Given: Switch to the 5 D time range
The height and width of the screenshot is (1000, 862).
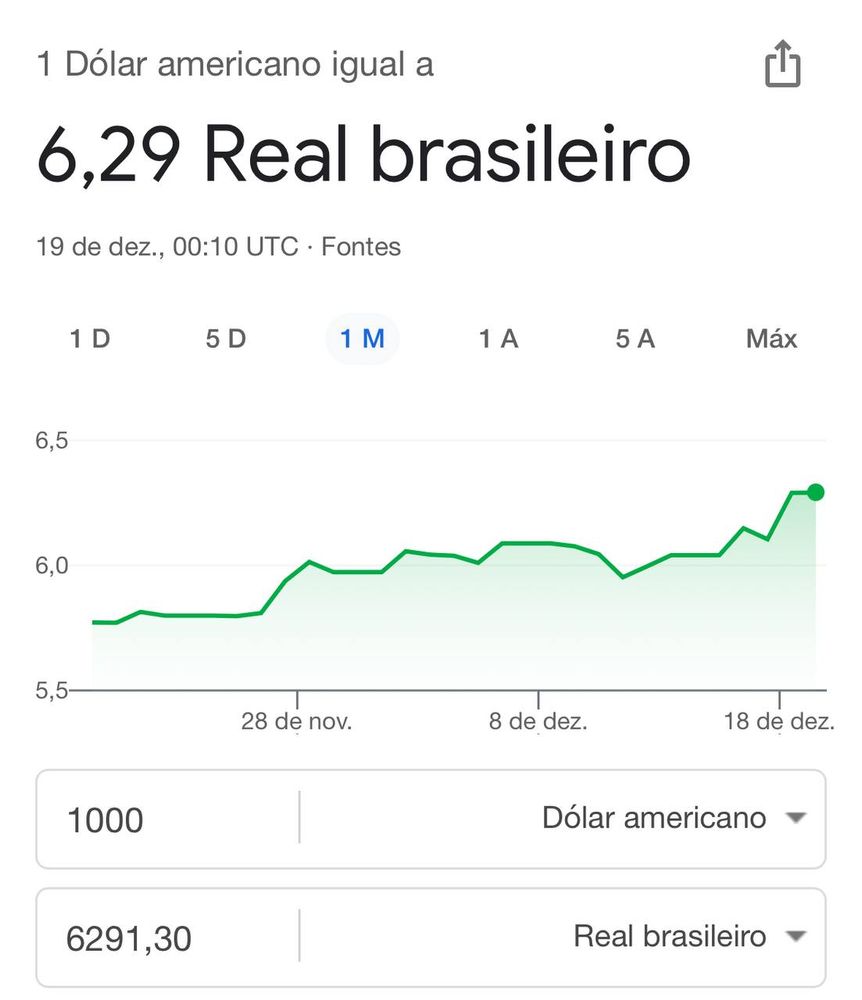Looking at the screenshot, I should [x=225, y=339].
